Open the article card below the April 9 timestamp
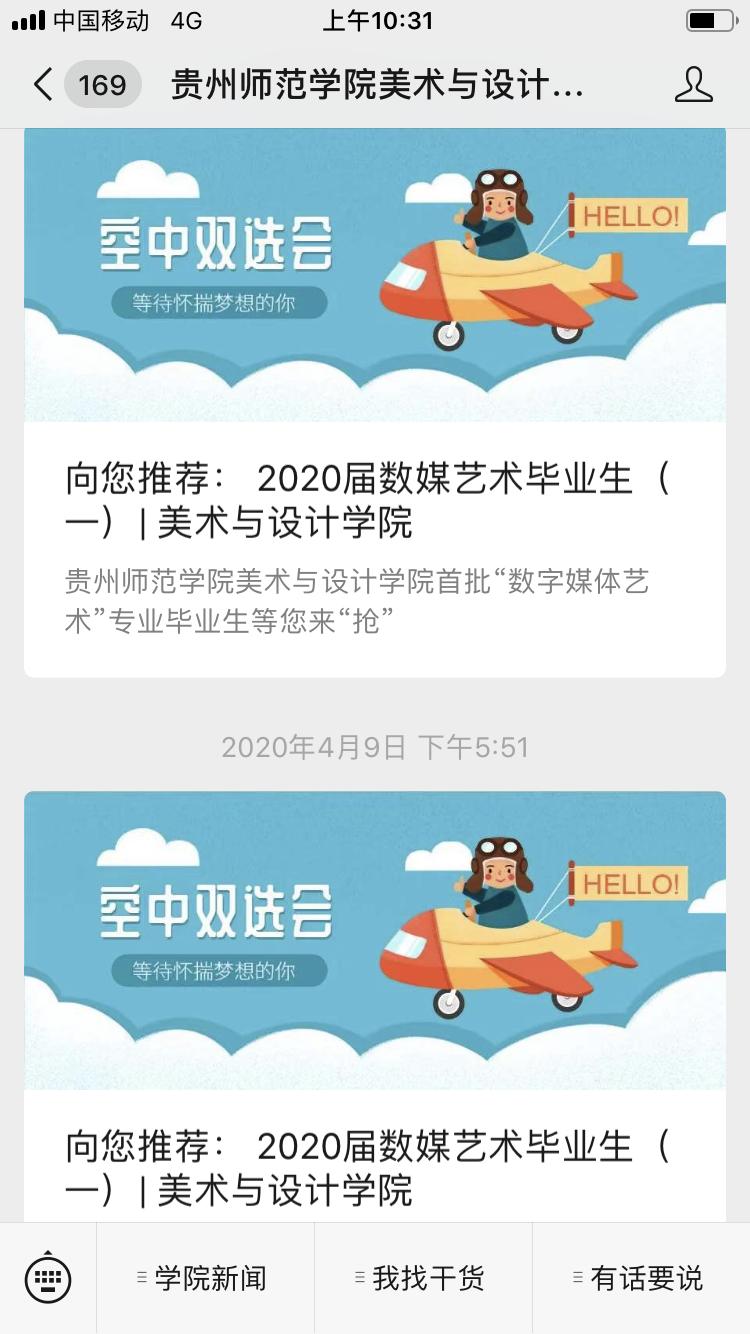Screen dimensions: 750x1334 click(374, 1000)
